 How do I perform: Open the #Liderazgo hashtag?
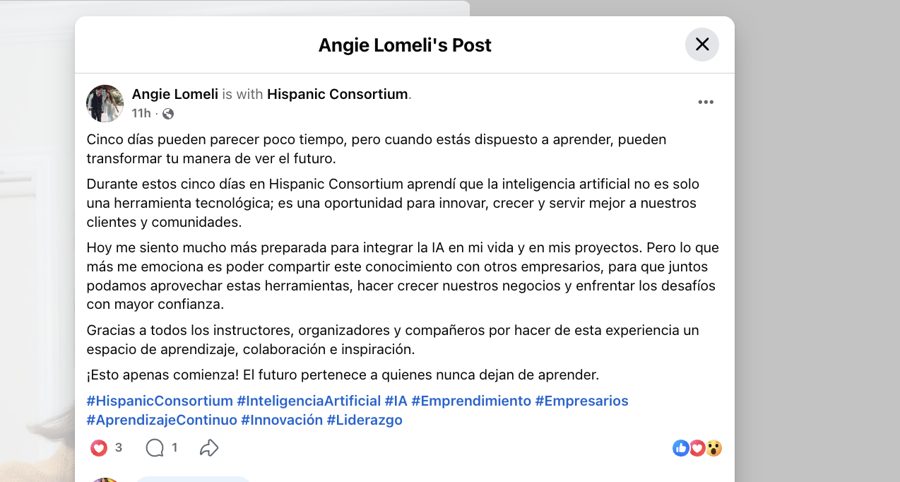364,419
